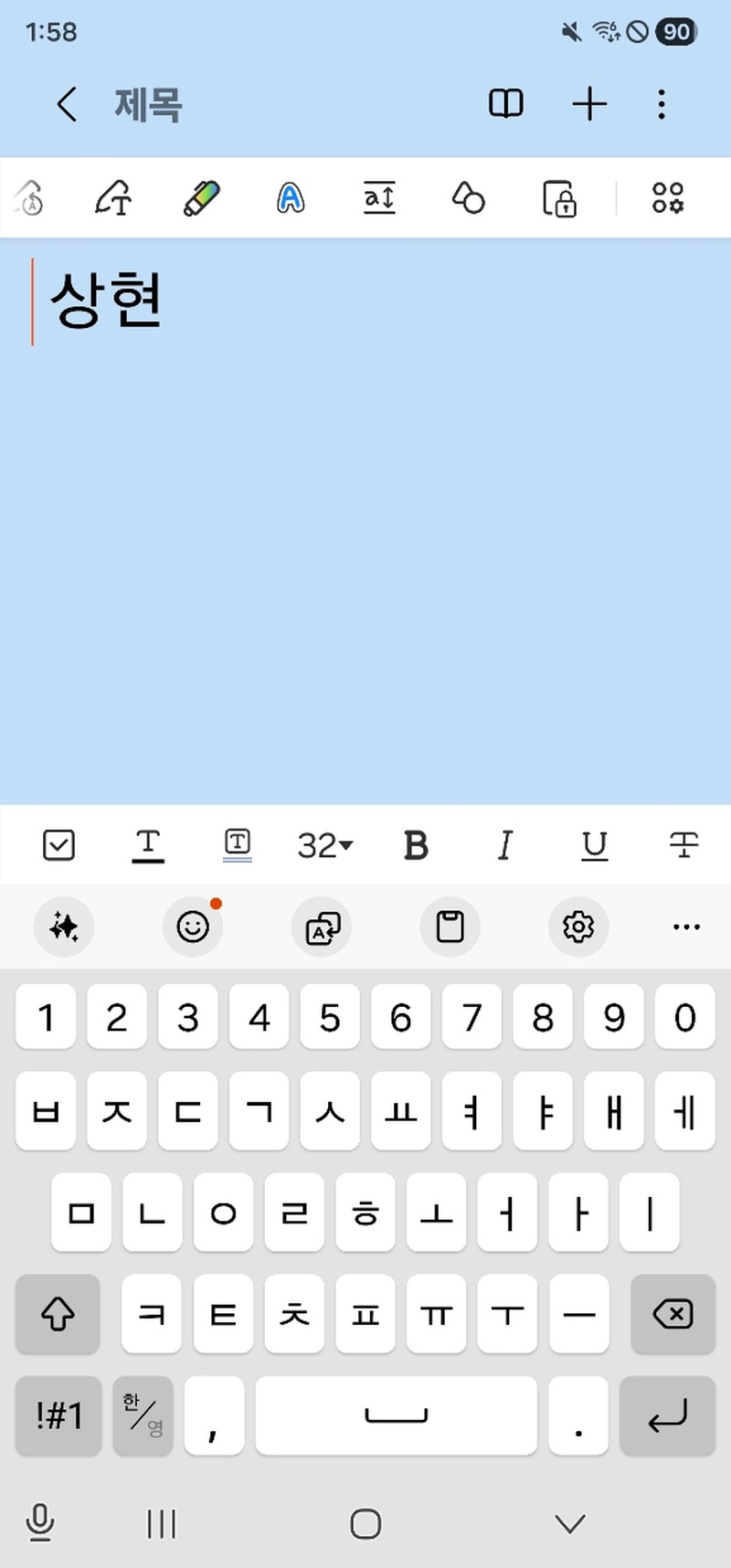Image resolution: width=731 pixels, height=1568 pixels.
Task: Open the toolbar settings grid icon
Action: click(x=668, y=197)
